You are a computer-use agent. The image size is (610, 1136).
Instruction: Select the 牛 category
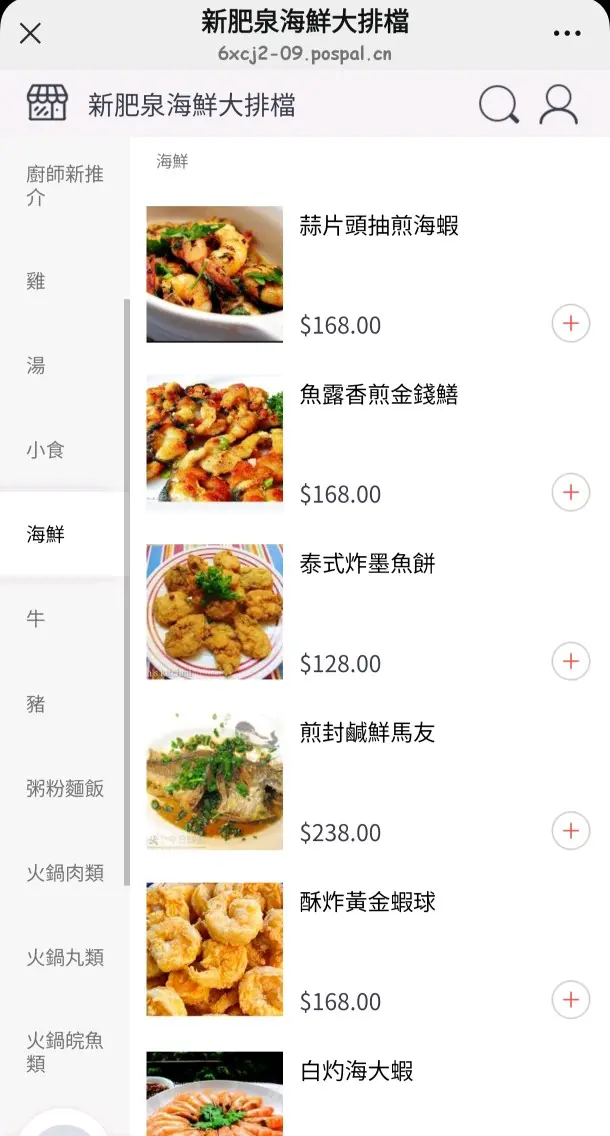click(36, 619)
